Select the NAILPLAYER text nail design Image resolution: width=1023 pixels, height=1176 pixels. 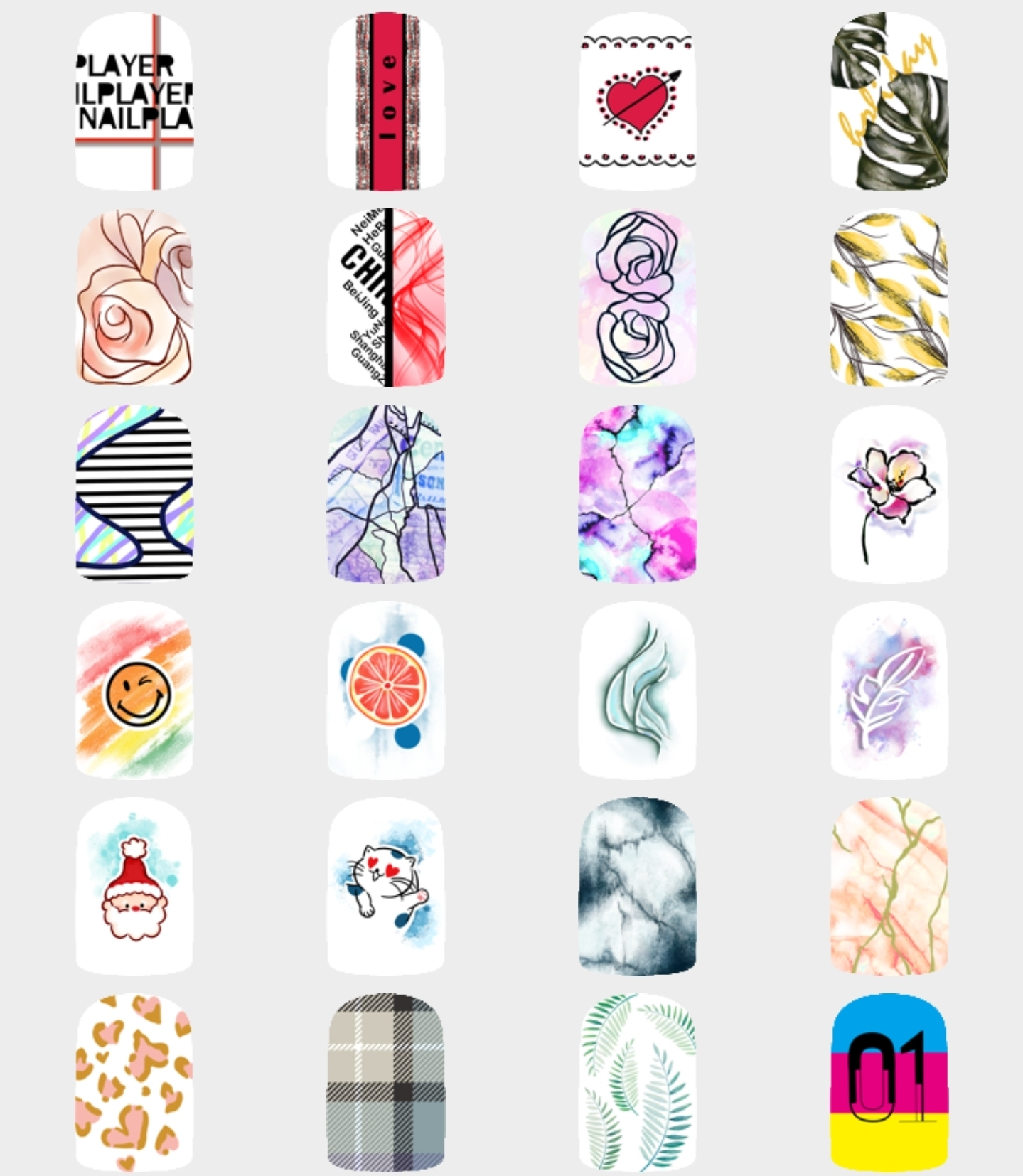[x=134, y=101]
